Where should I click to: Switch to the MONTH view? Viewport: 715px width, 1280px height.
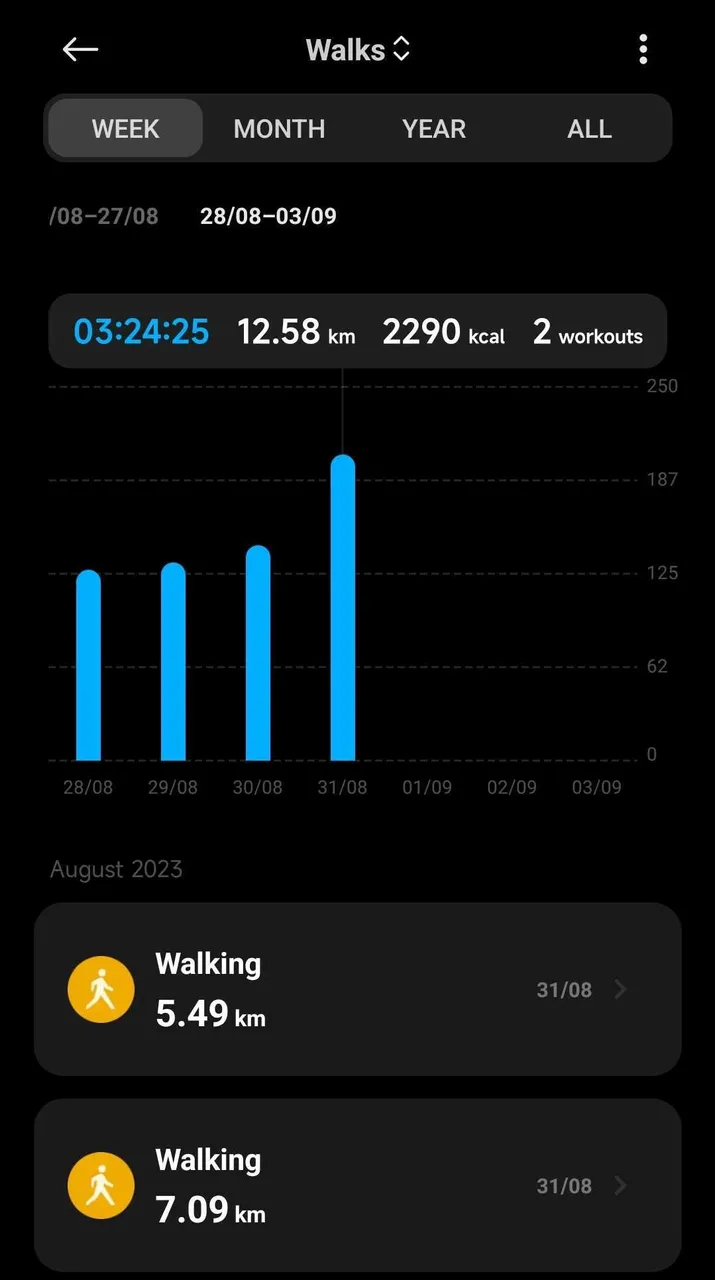point(279,129)
